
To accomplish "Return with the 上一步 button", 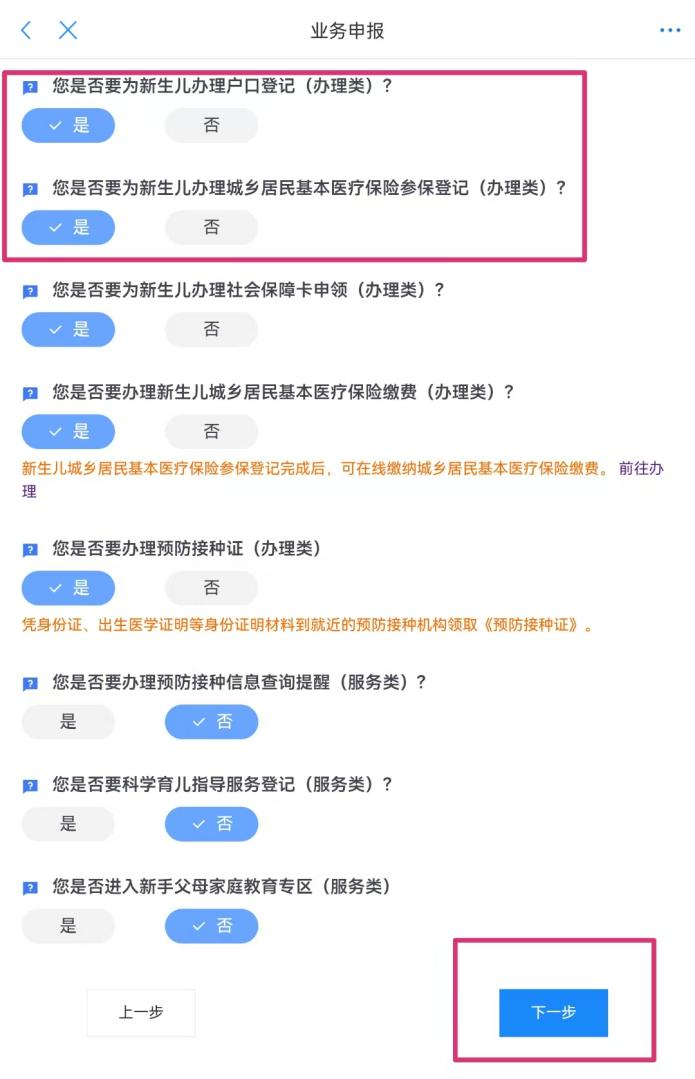I will click(x=141, y=1013).
